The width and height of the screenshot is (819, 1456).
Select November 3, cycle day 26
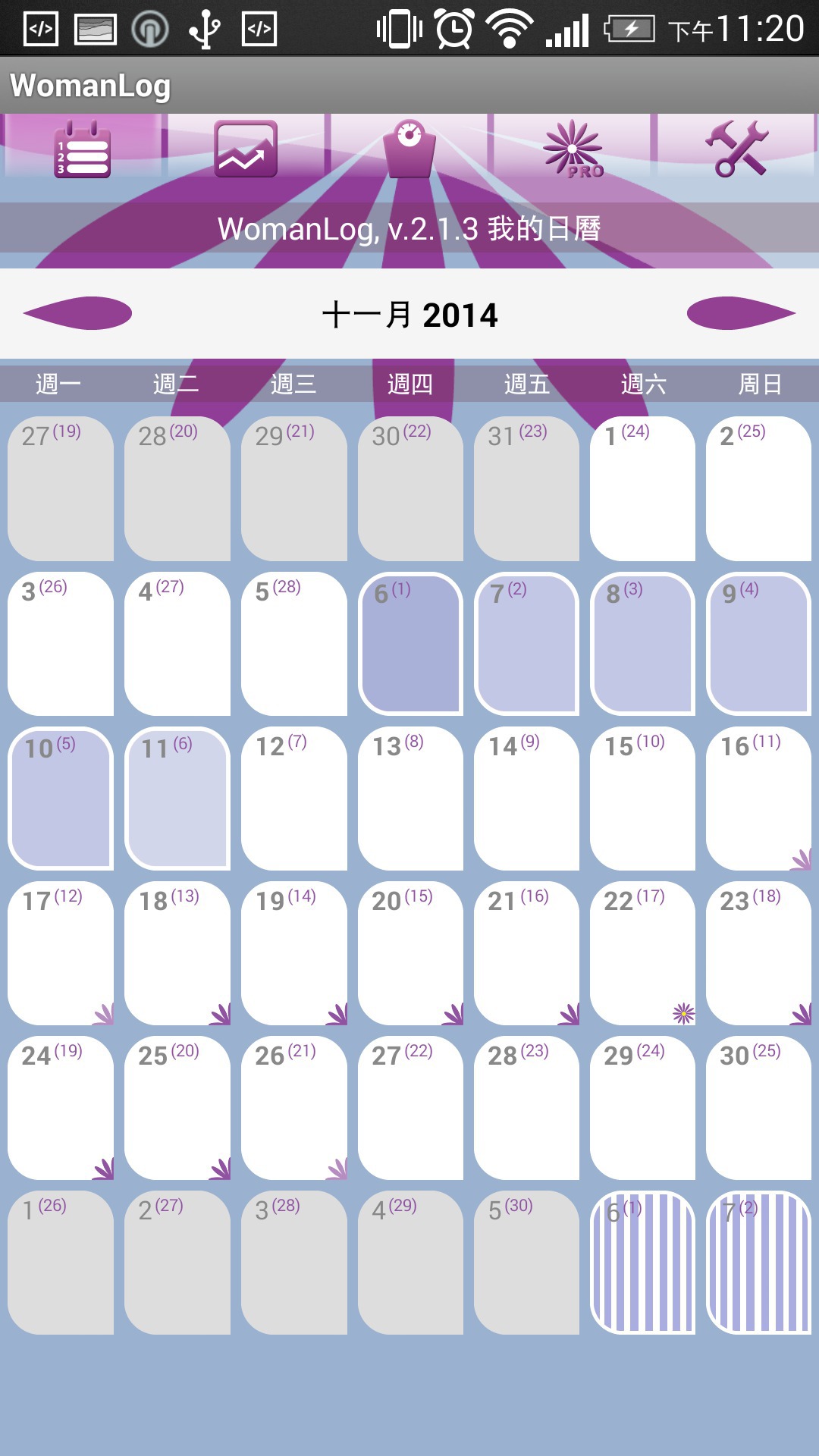click(x=61, y=644)
